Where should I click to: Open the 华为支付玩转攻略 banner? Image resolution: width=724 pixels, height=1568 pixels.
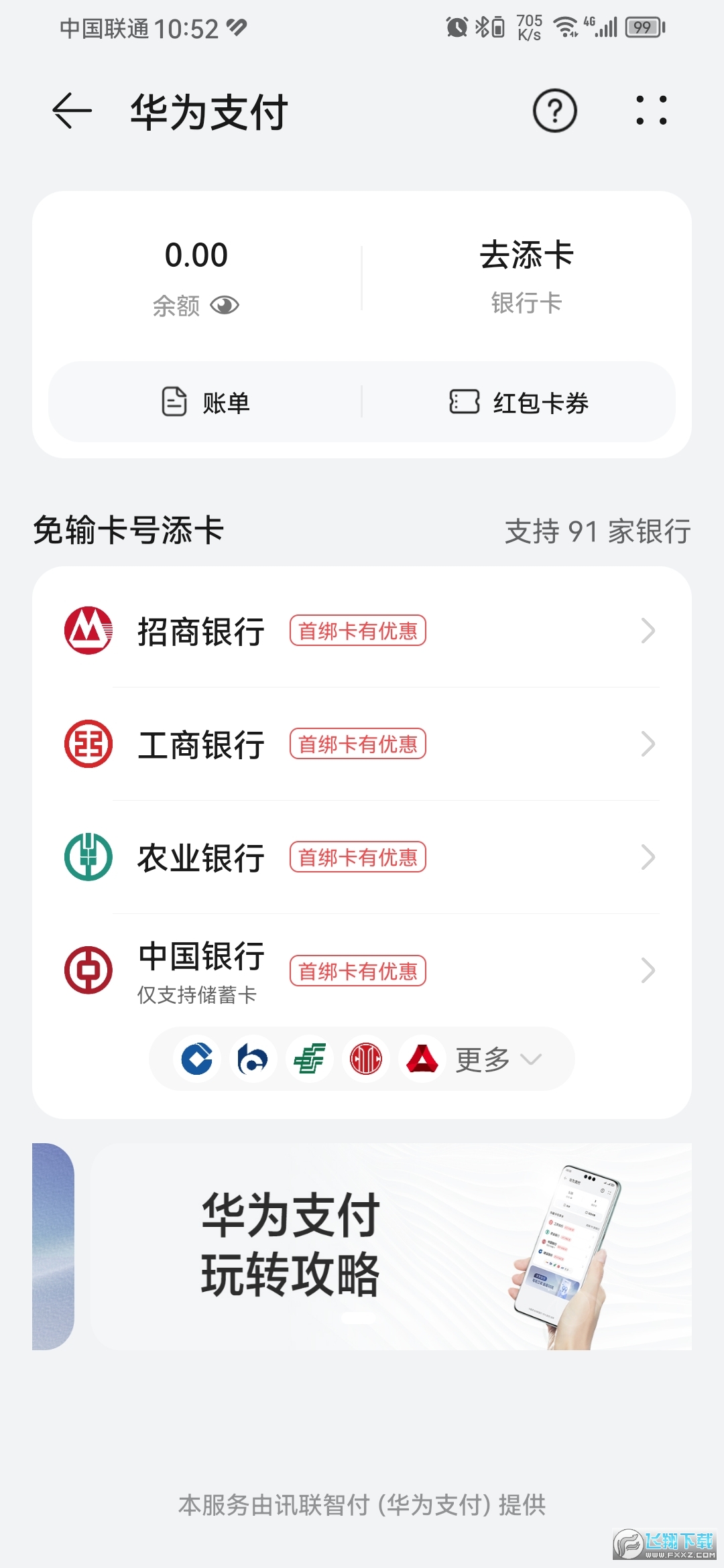pyautogui.click(x=362, y=1253)
